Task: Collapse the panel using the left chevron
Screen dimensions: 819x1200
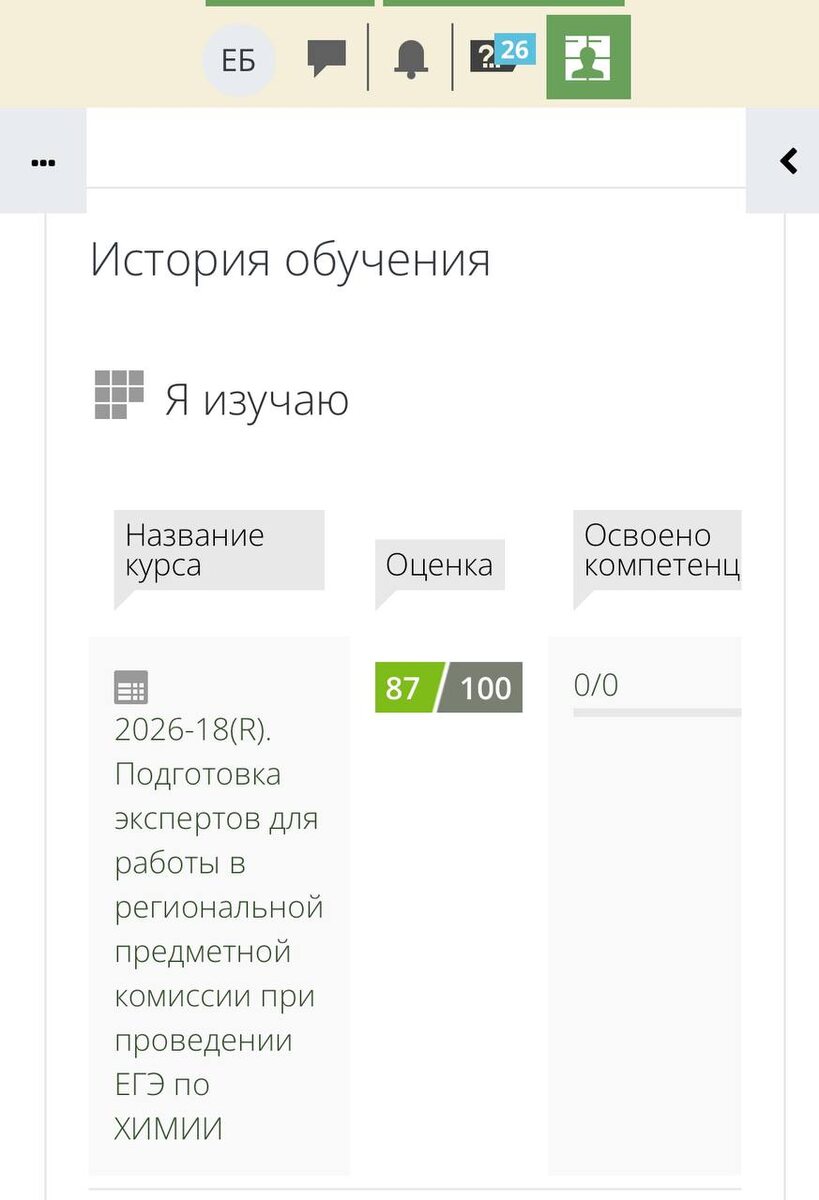Action: [788, 161]
